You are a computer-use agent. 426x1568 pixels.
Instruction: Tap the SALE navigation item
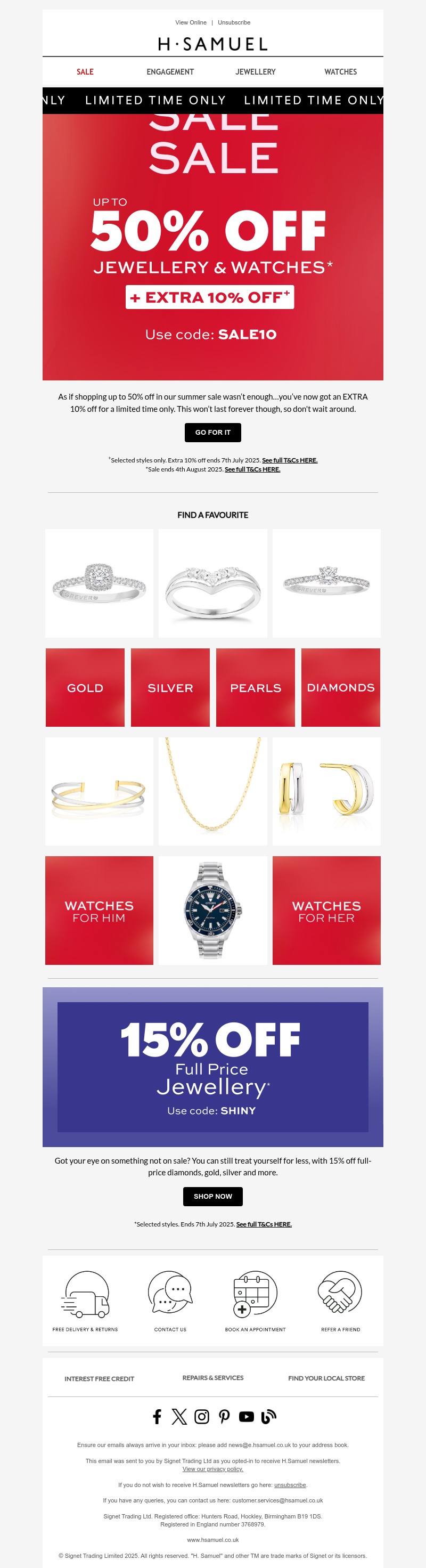tap(85, 72)
